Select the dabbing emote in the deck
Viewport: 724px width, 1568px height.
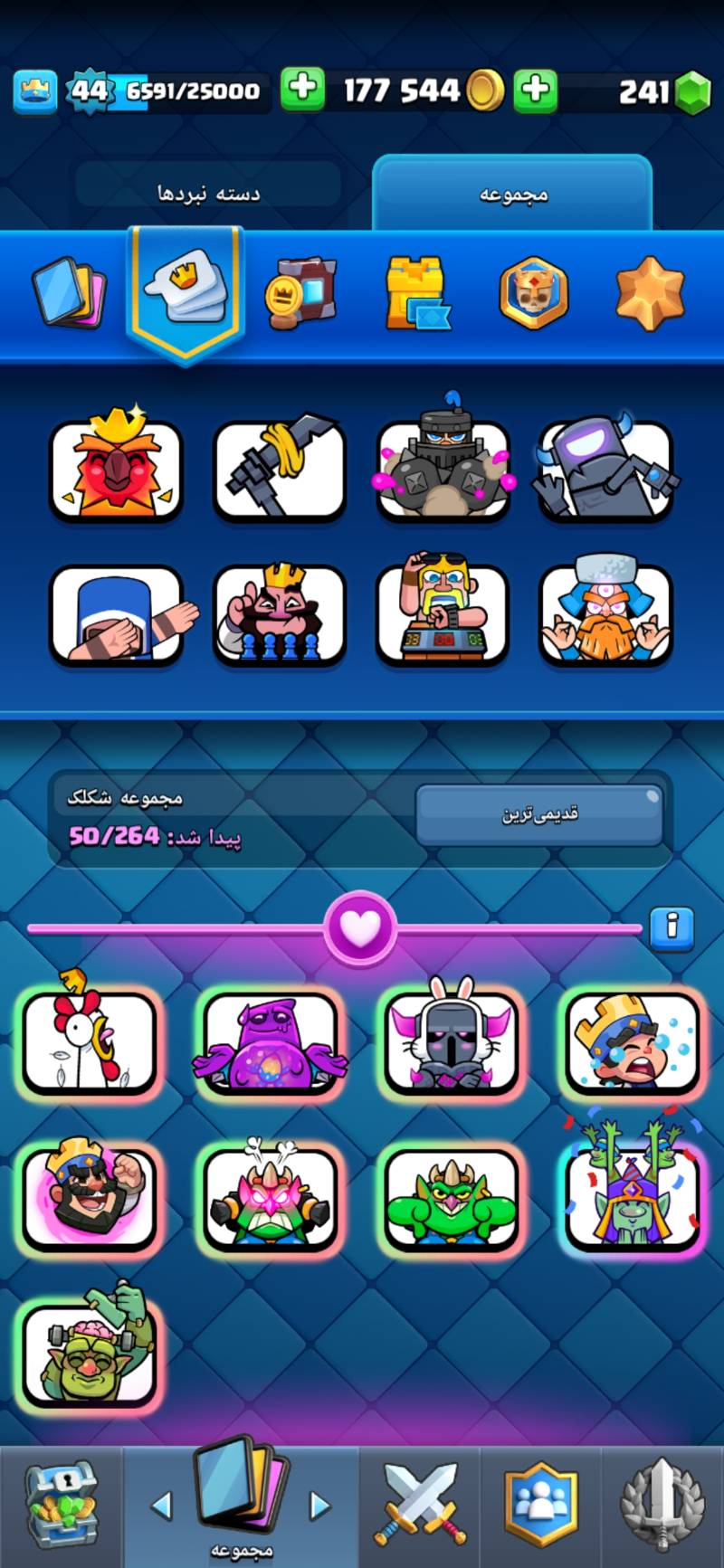[x=116, y=615]
